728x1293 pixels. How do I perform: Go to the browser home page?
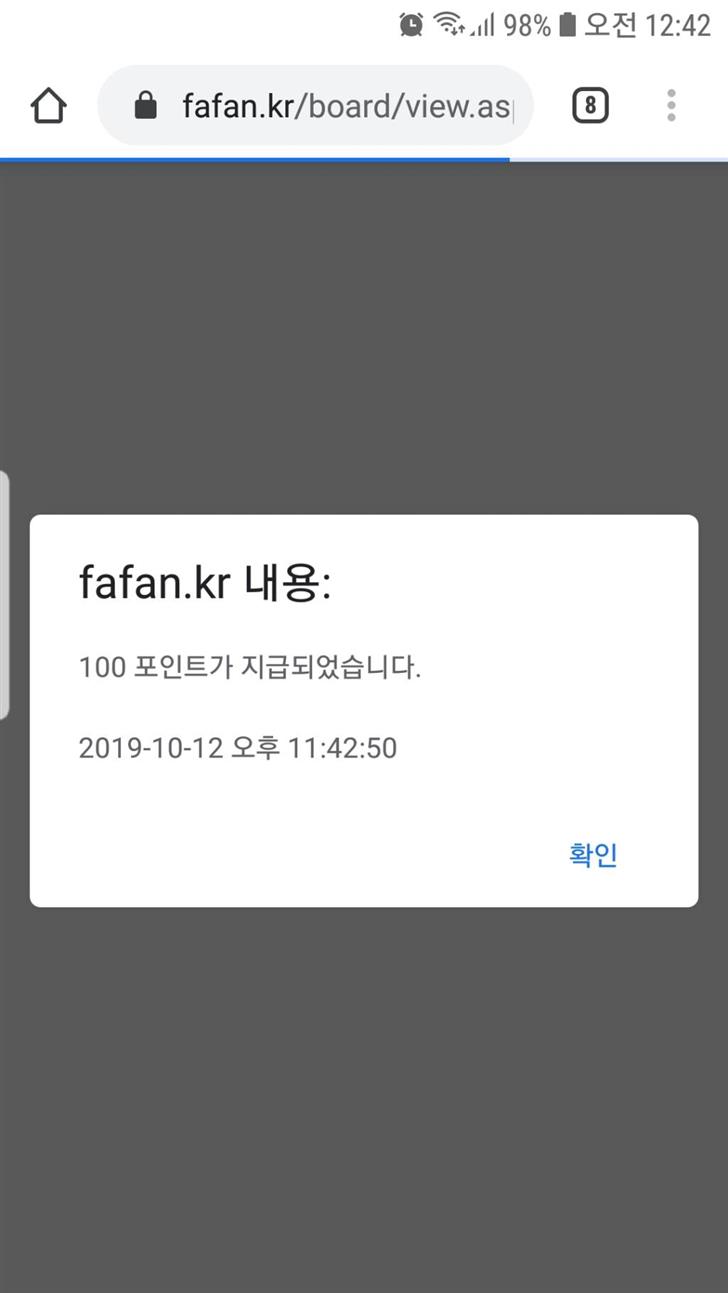tap(49, 106)
